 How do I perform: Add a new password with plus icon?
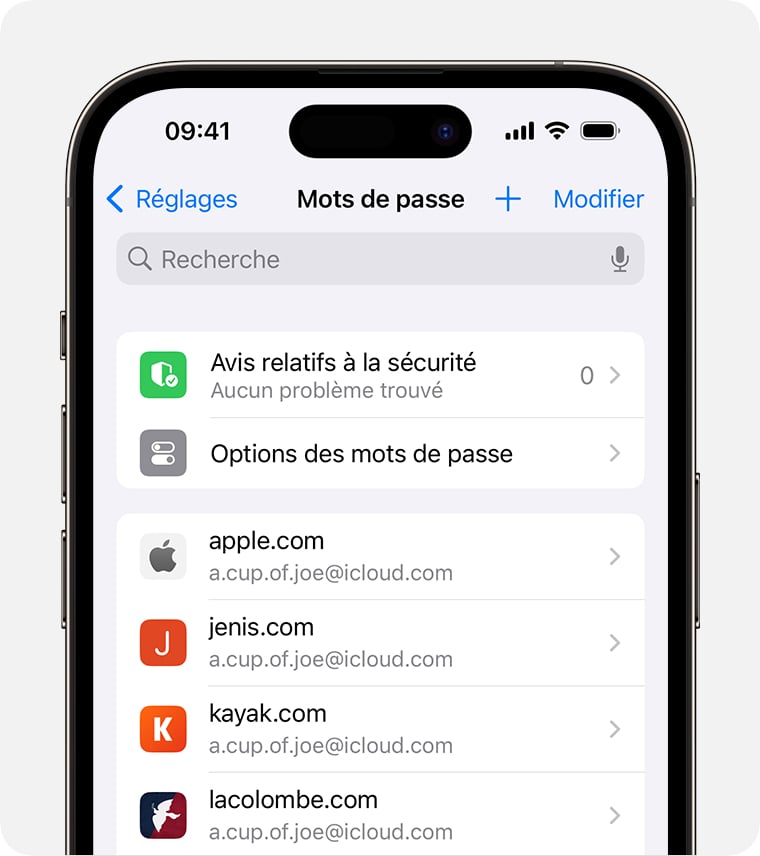pos(508,199)
